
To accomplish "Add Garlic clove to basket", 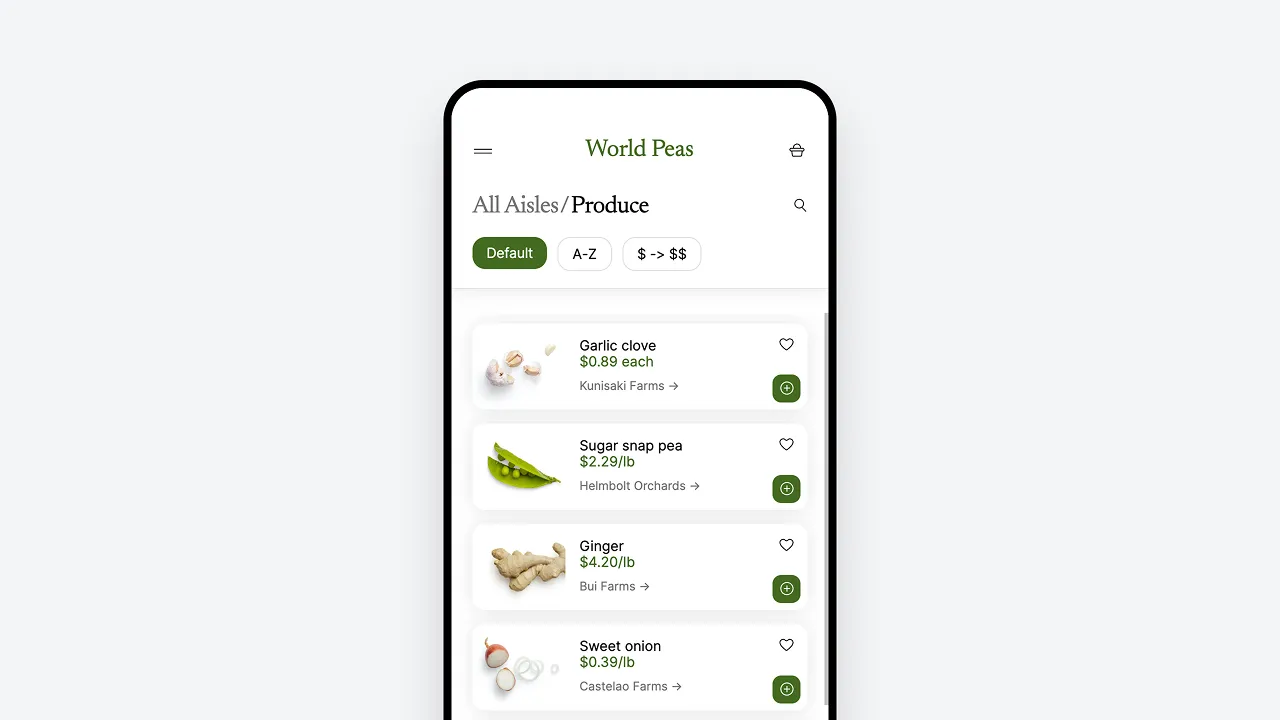I will (x=786, y=388).
